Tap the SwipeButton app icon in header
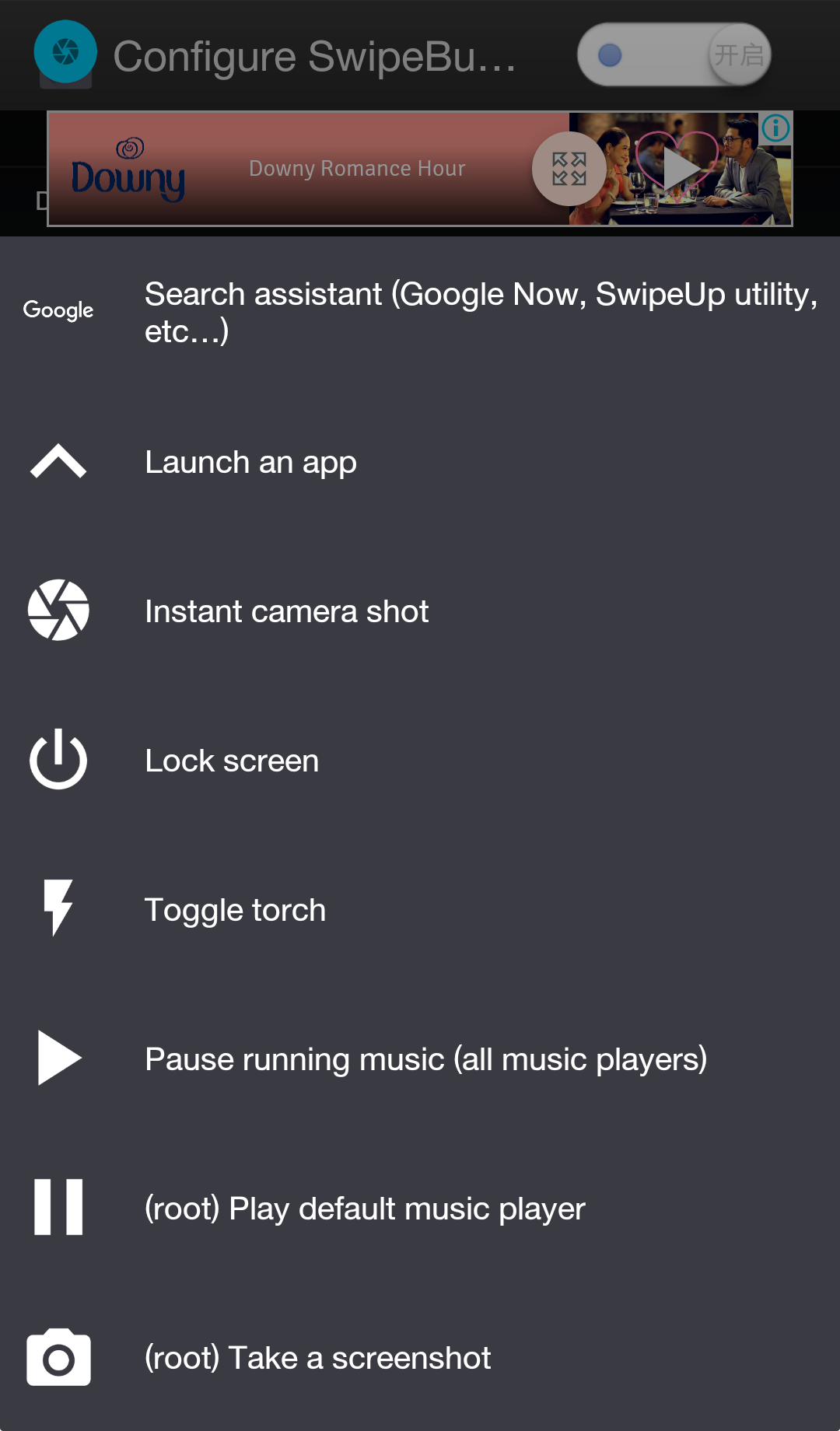Image resolution: width=840 pixels, height=1431 pixels. pyautogui.click(x=65, y=53)
